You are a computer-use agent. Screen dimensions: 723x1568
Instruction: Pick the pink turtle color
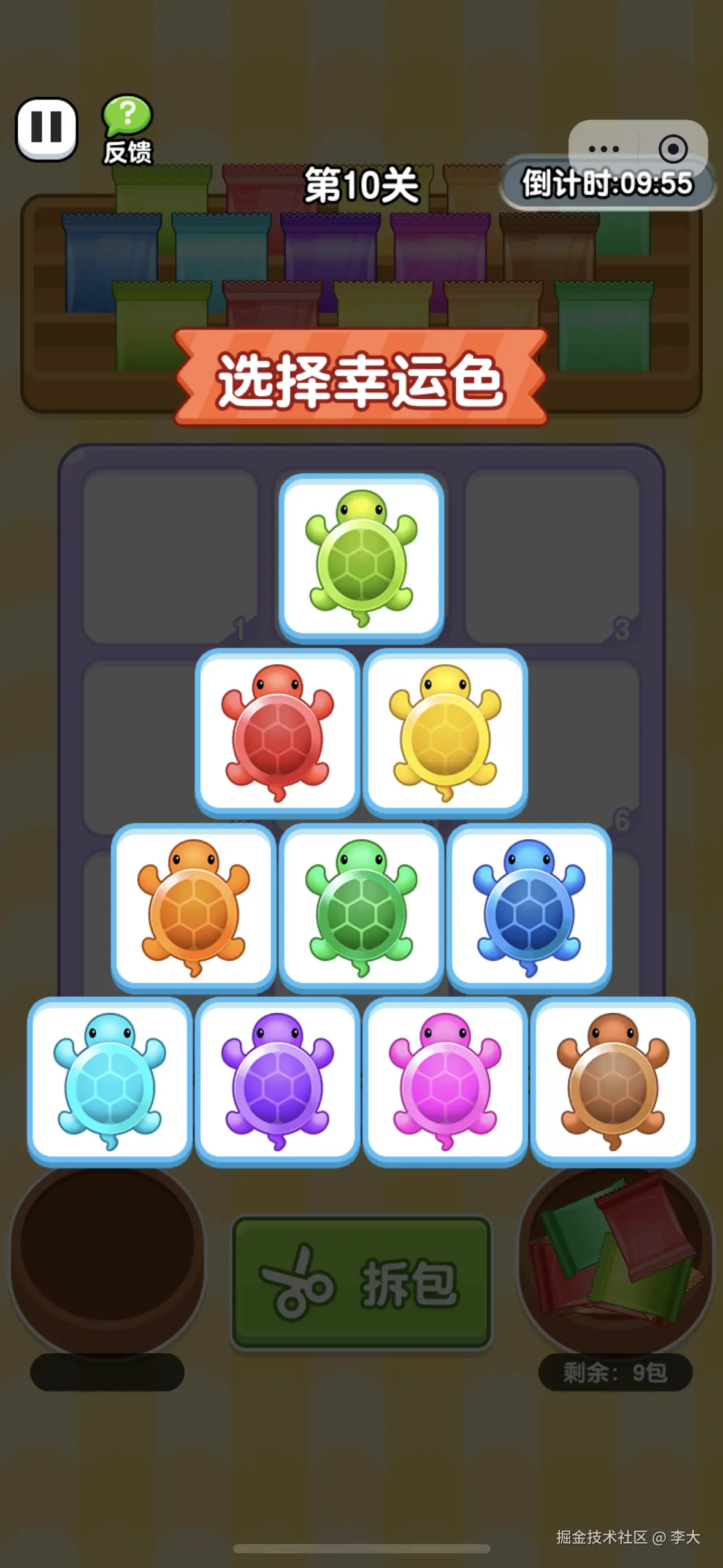click(x=445, y=1081)
